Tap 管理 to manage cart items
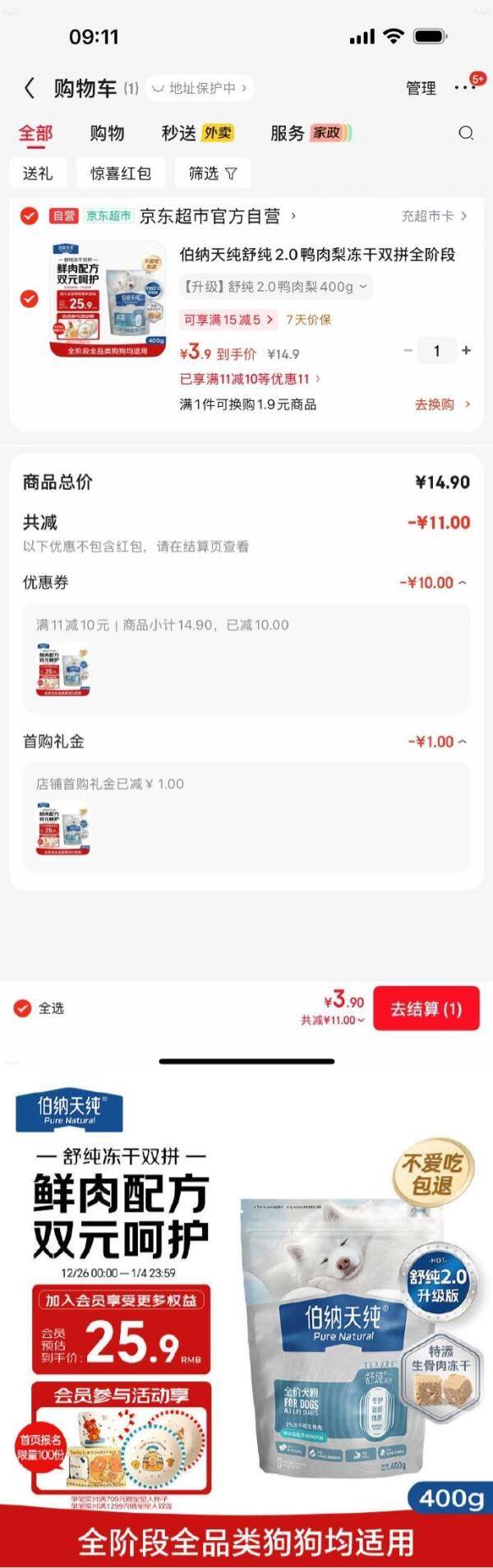The width and height of the screenshot is (493, 1568). [421, 88]
